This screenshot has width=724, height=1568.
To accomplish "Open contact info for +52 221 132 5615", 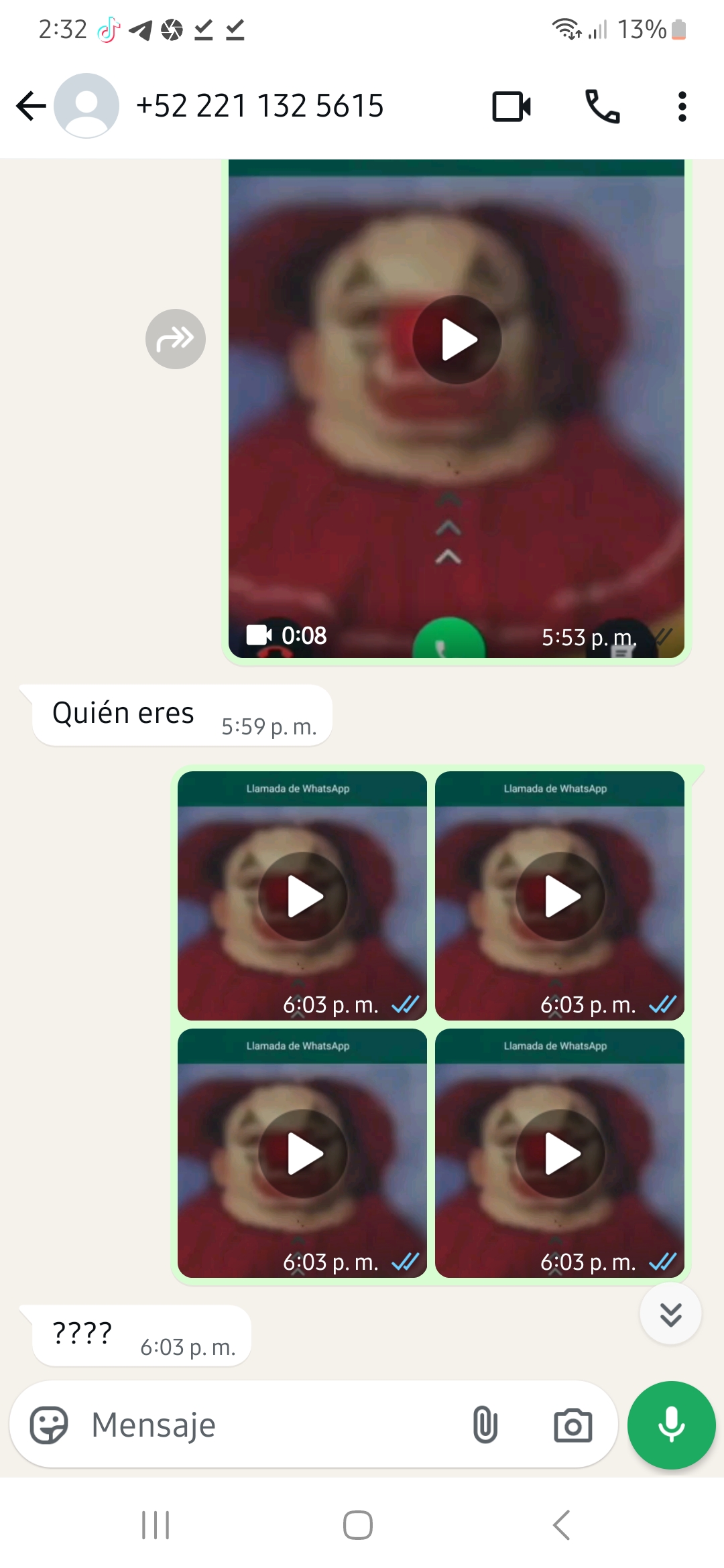I will click(259, 106).
